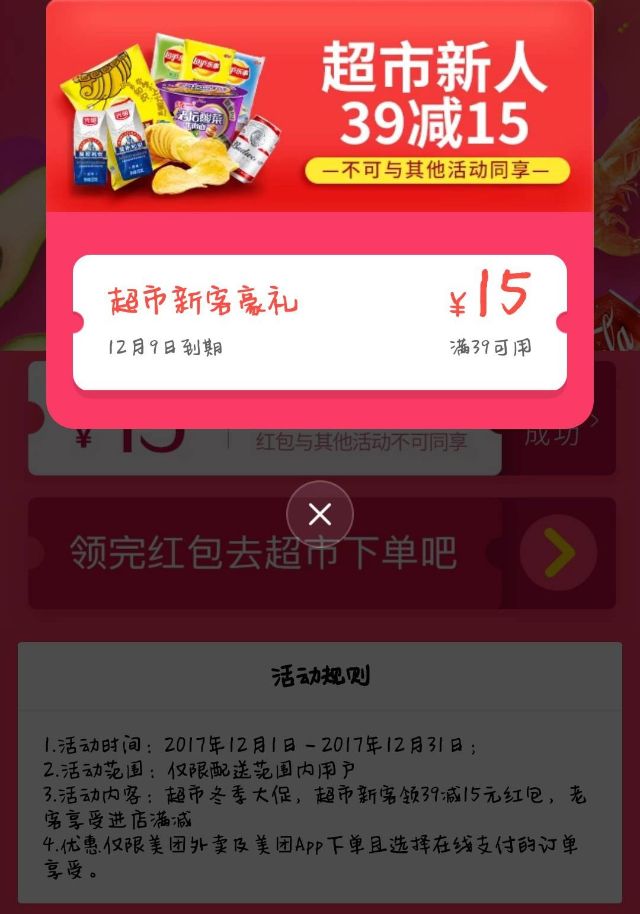This screenshot has width=640, height=914.
Task: Close the coupon popup
Action: tap(320, 514)
